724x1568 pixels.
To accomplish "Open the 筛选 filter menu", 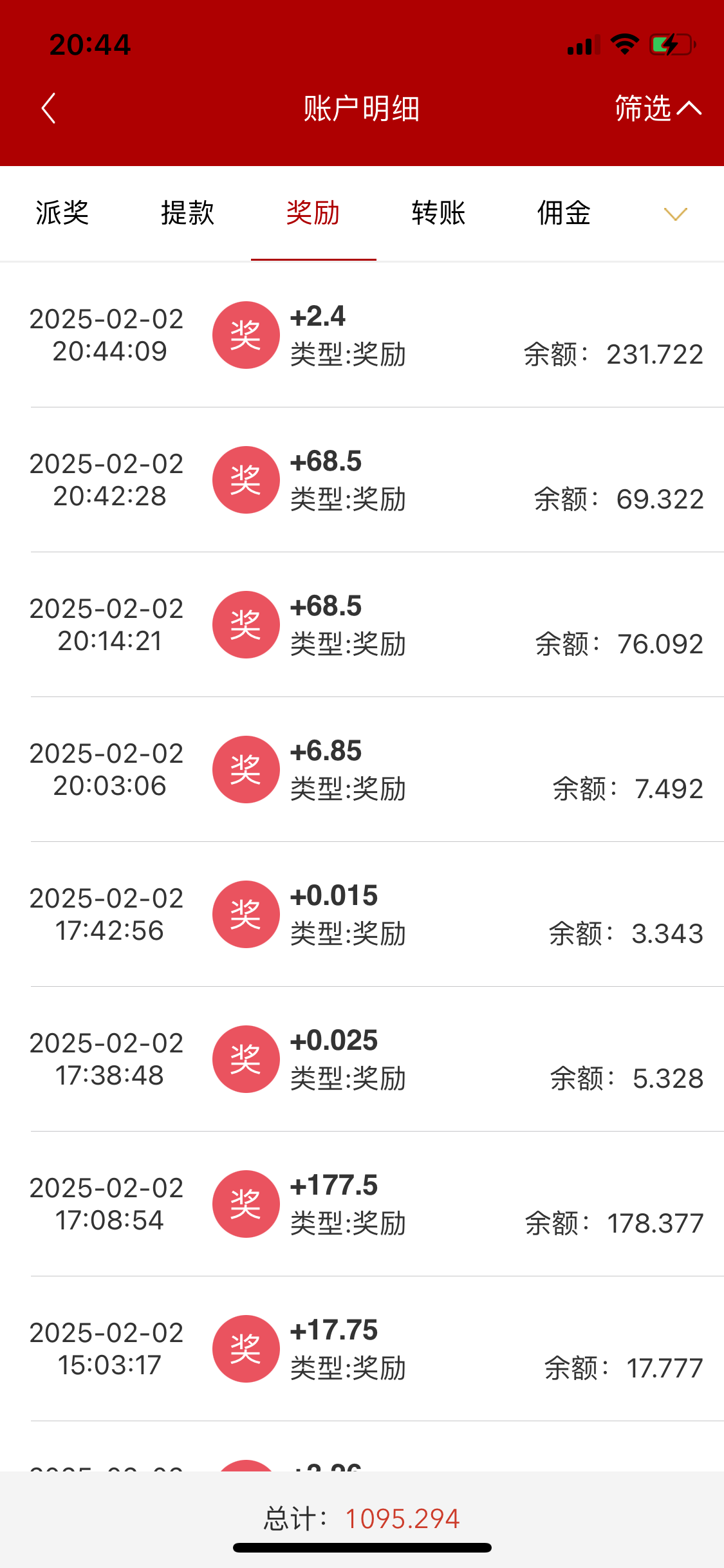I will [656, 108].
